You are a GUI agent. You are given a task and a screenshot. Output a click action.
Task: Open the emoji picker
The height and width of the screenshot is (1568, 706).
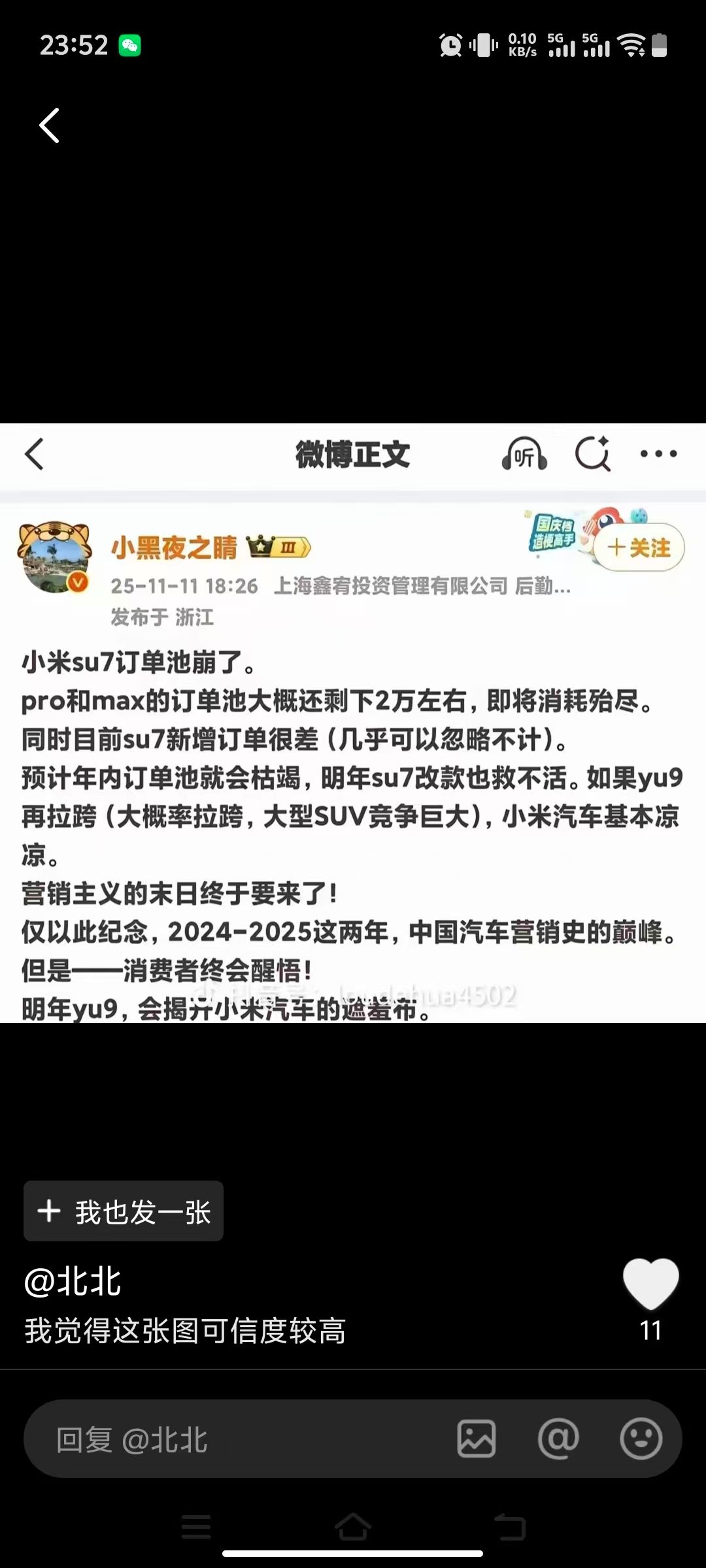pos(641,1439)
